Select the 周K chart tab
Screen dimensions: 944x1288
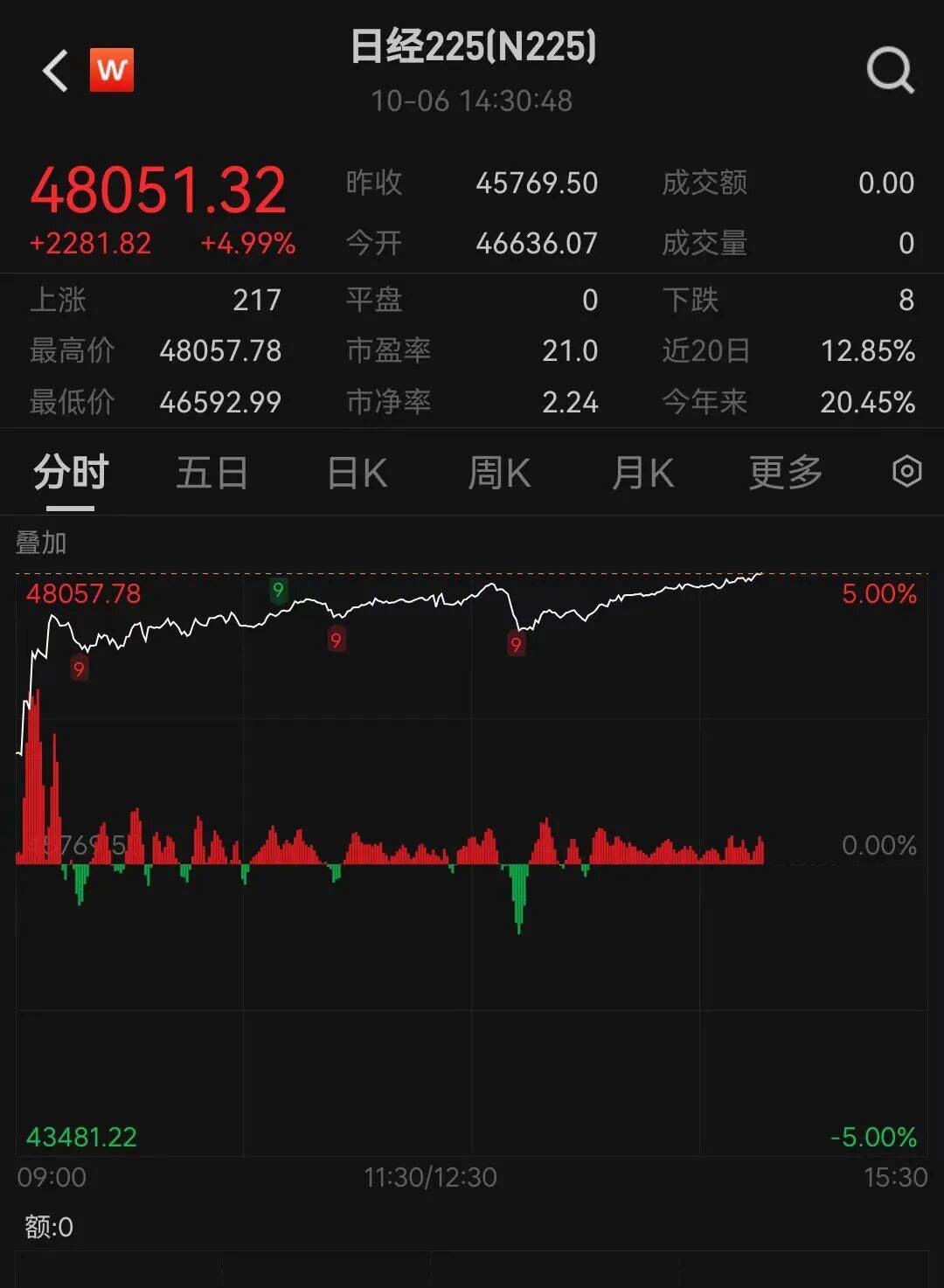click(x=499, y=474)
